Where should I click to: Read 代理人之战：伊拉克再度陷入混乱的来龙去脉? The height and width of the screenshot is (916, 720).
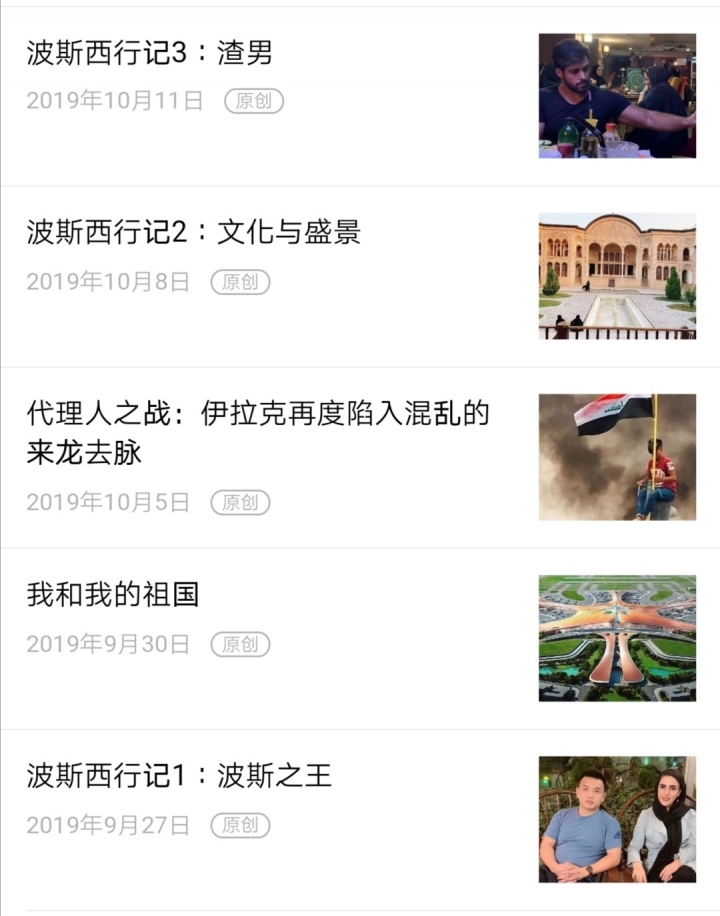pos(258,432)
